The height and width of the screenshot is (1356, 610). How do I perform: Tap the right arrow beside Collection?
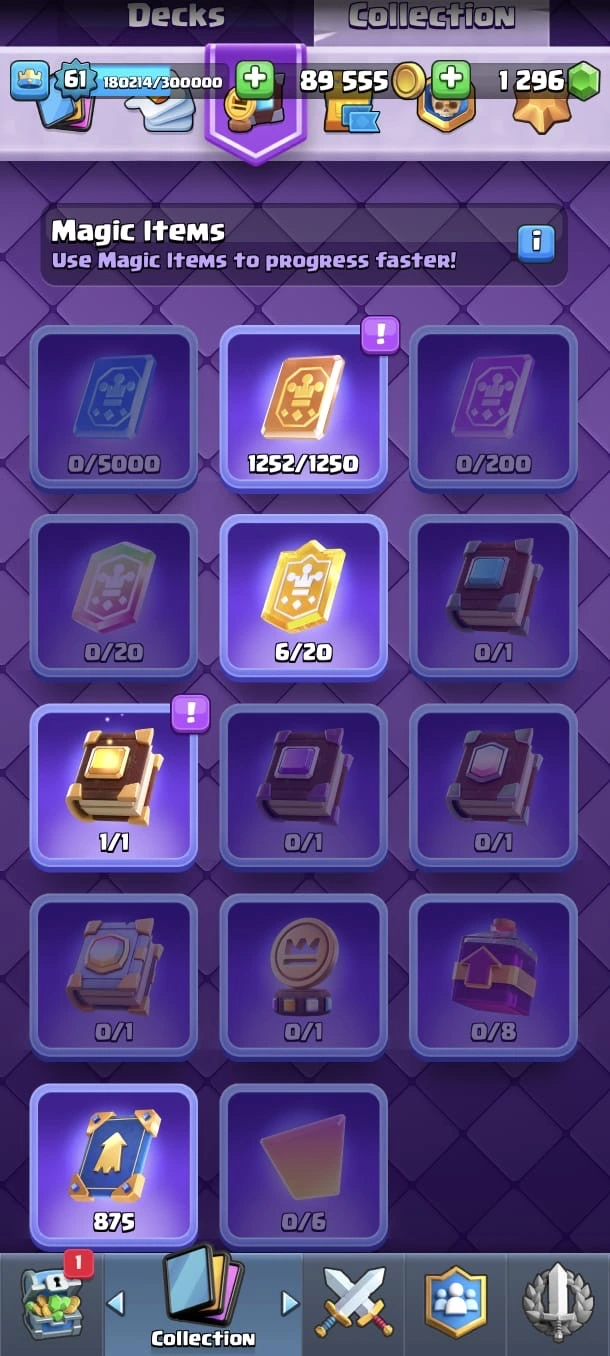[289, 1303]
